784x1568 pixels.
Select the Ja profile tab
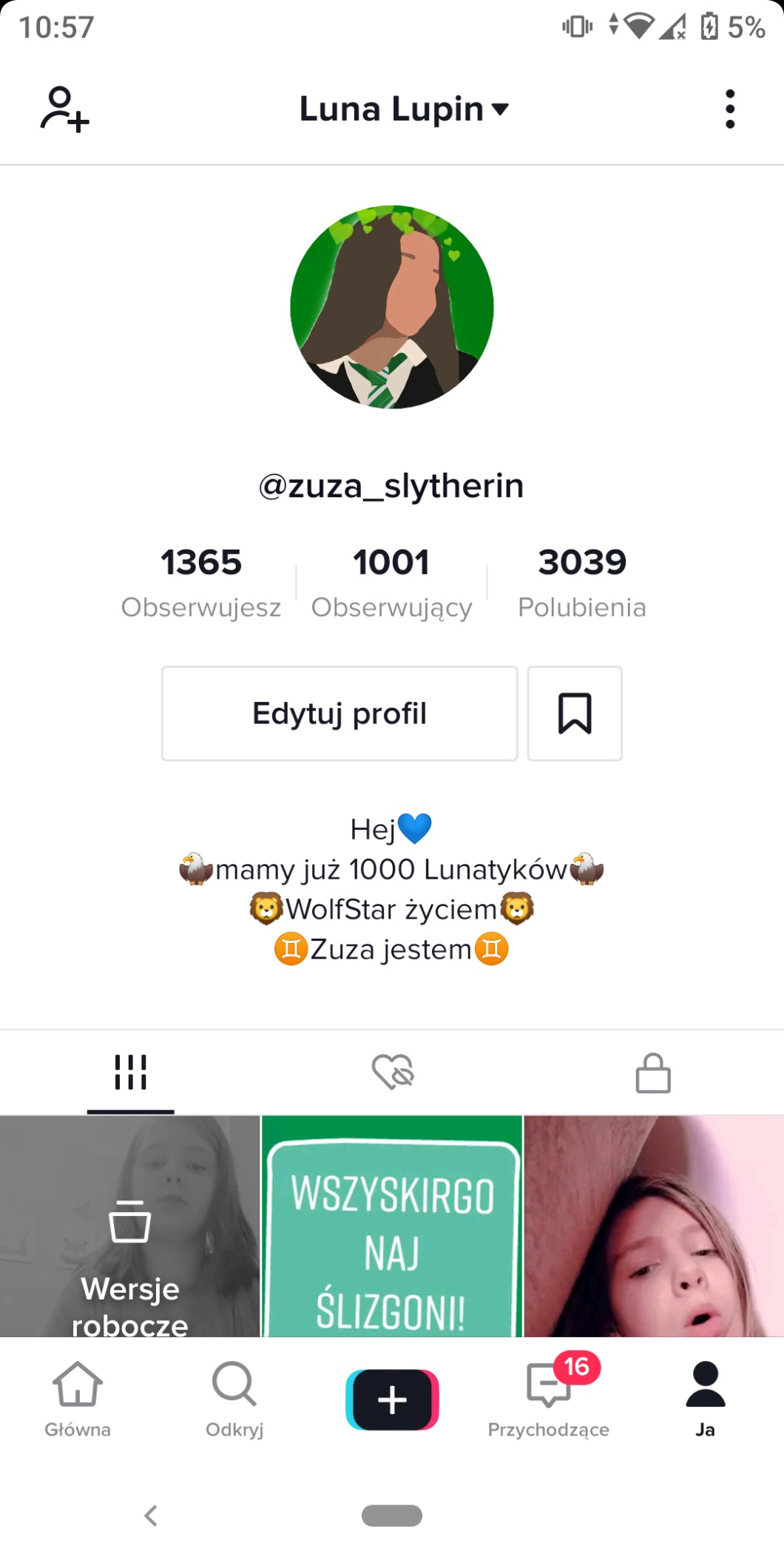706,1399
